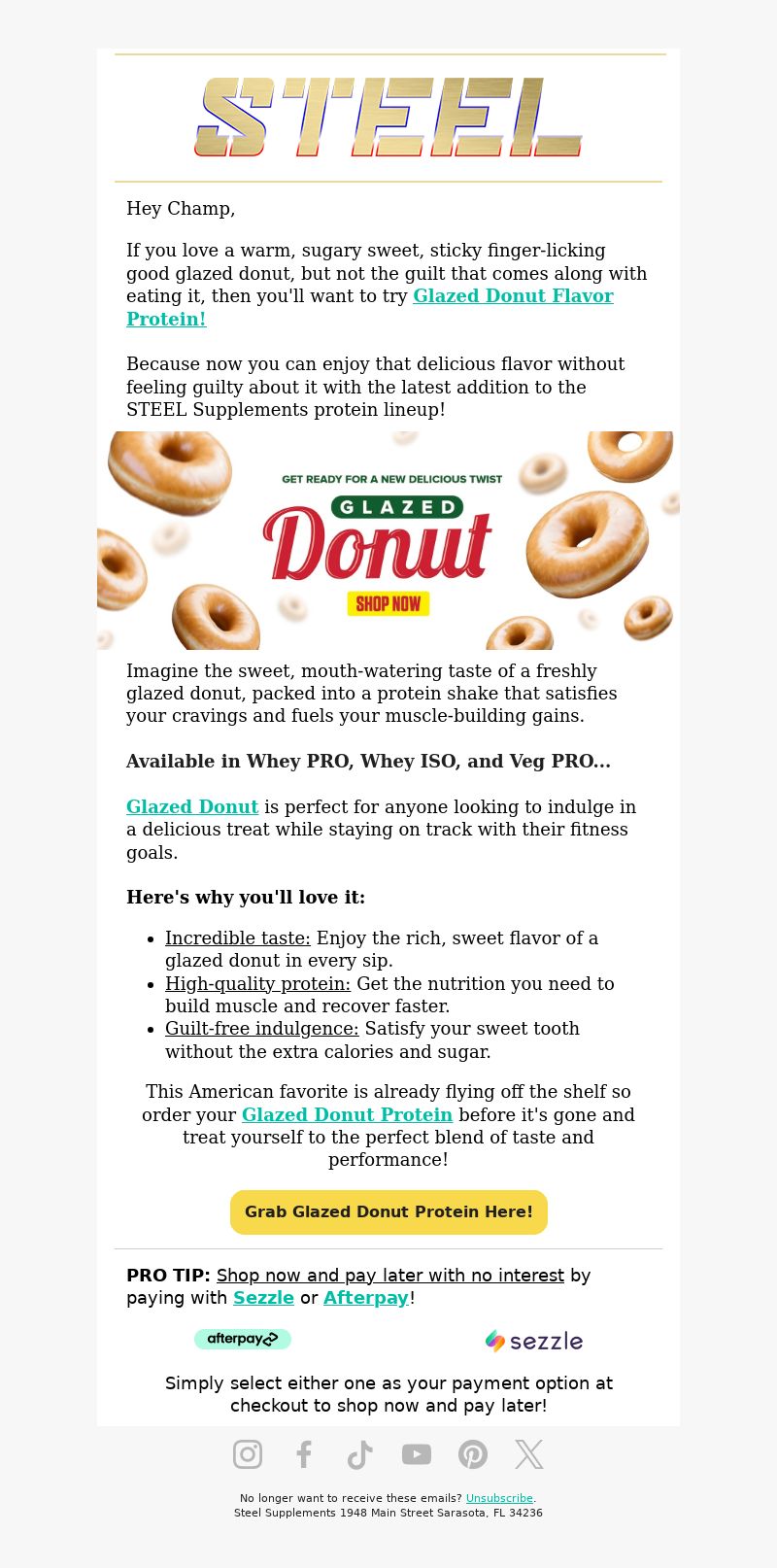
Task: Tap the Afterpay logo badge
Action: click(243, 1339)
